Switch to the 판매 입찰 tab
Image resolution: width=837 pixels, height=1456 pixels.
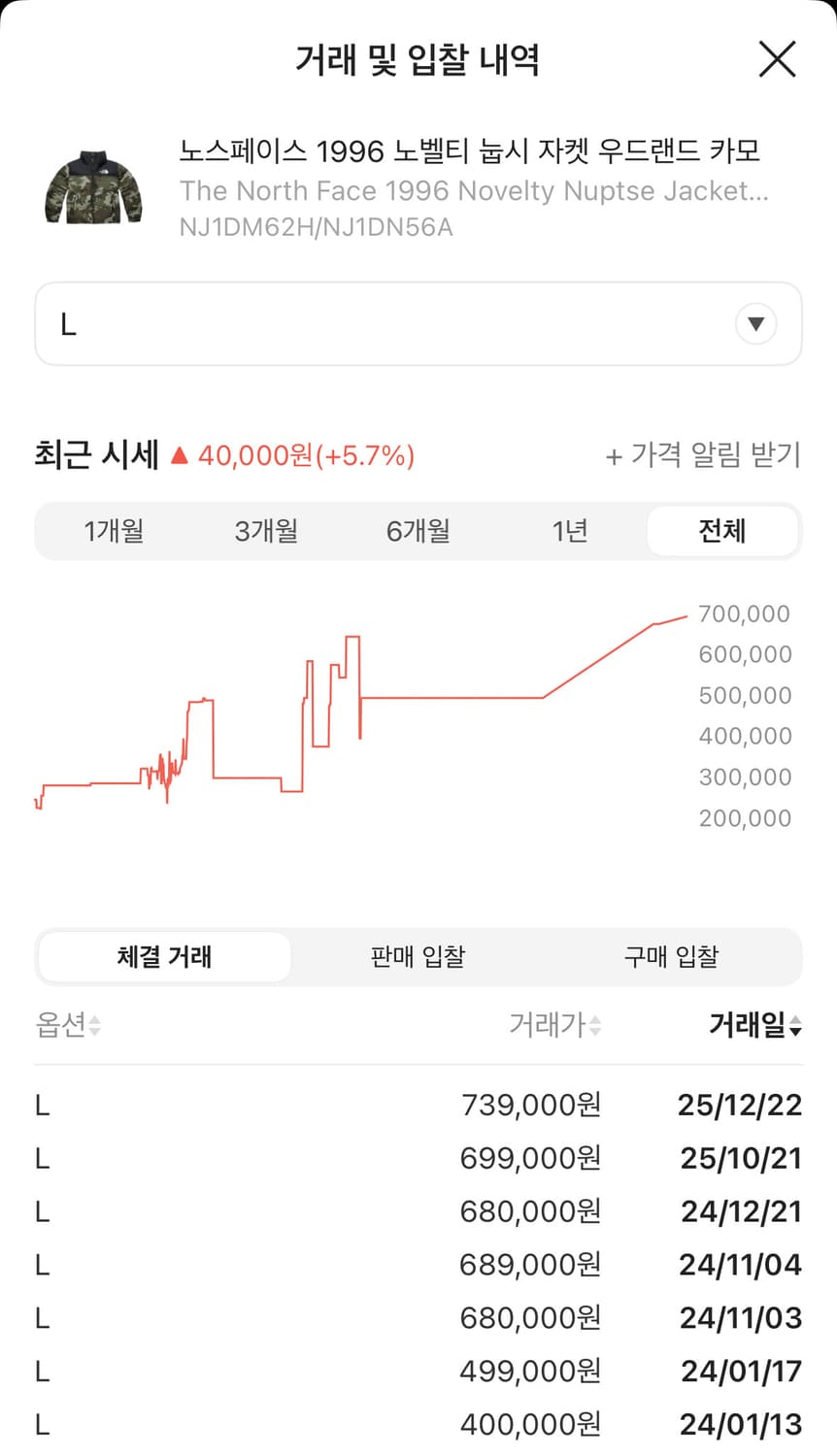click(418, 957)
